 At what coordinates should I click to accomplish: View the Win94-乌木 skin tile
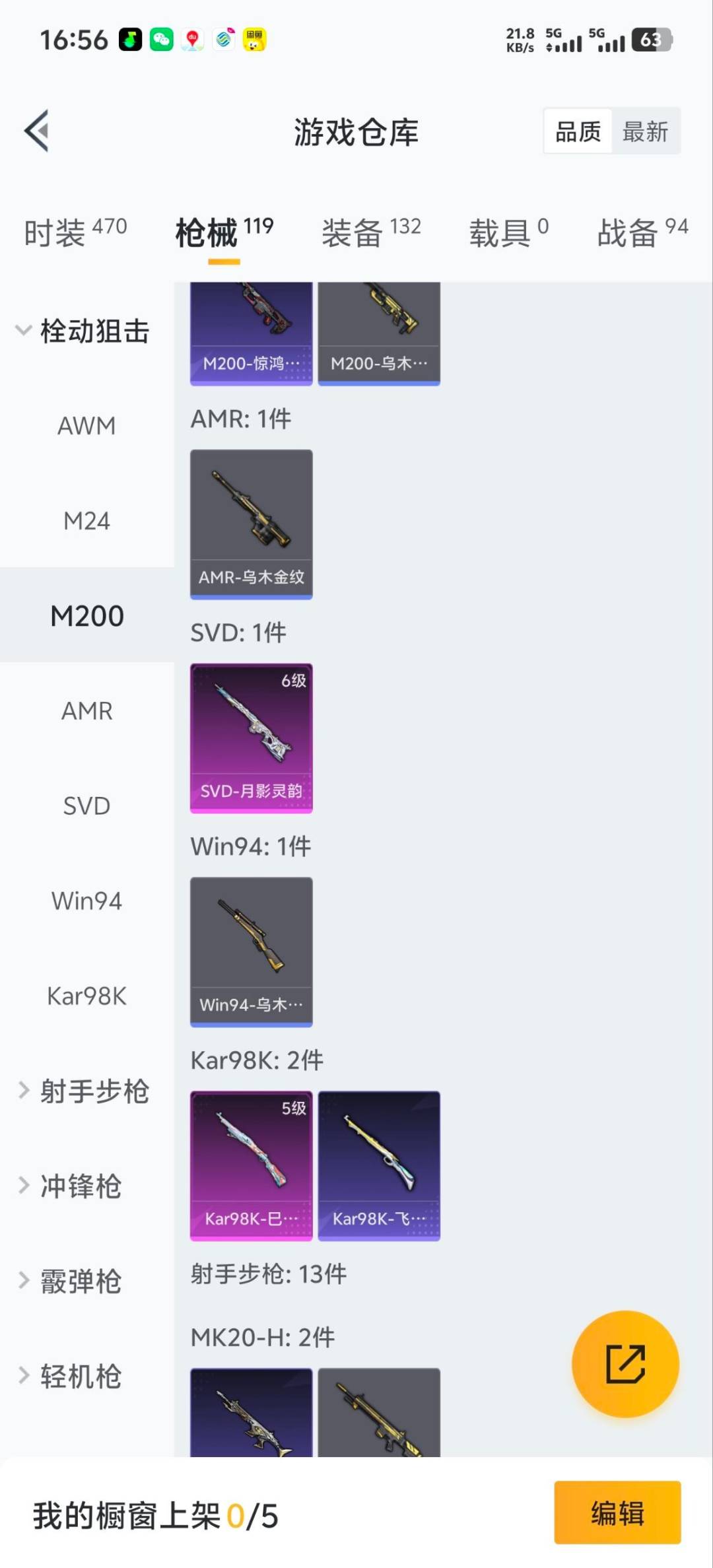click(251, 951)
